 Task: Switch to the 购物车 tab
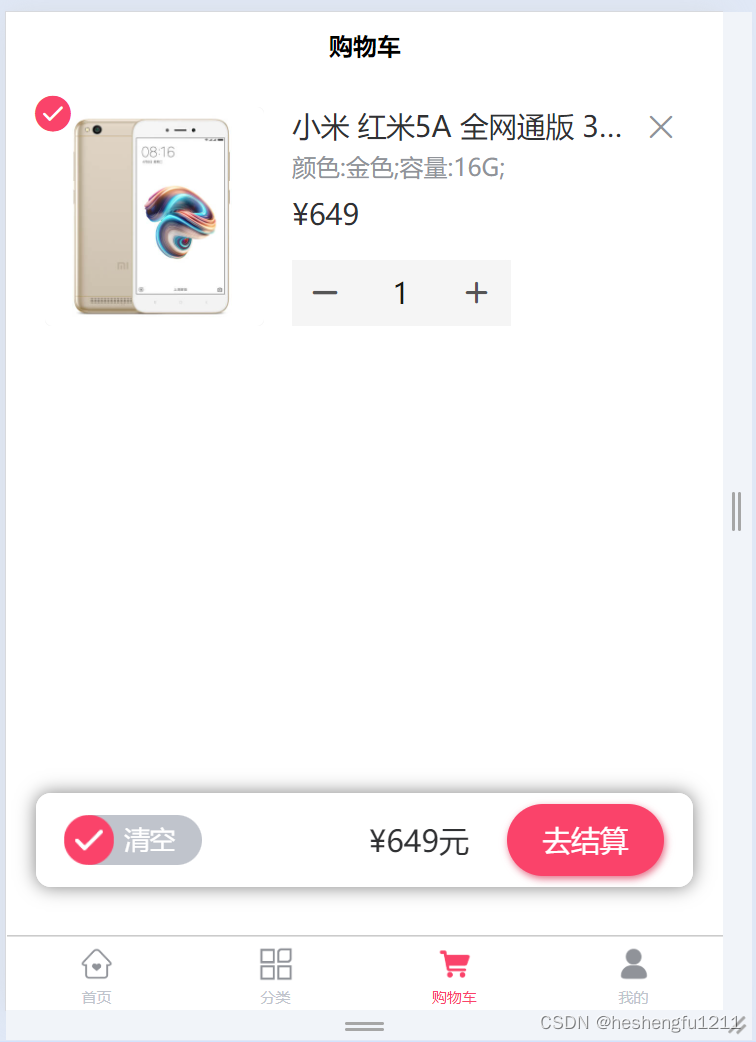(455, 975)
